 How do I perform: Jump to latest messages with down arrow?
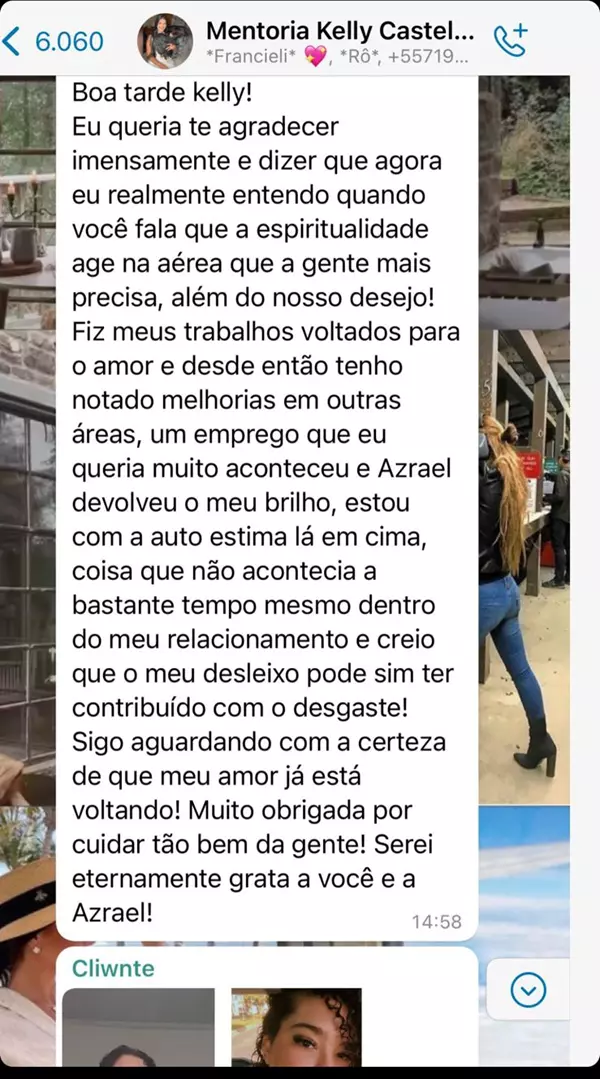528,990
